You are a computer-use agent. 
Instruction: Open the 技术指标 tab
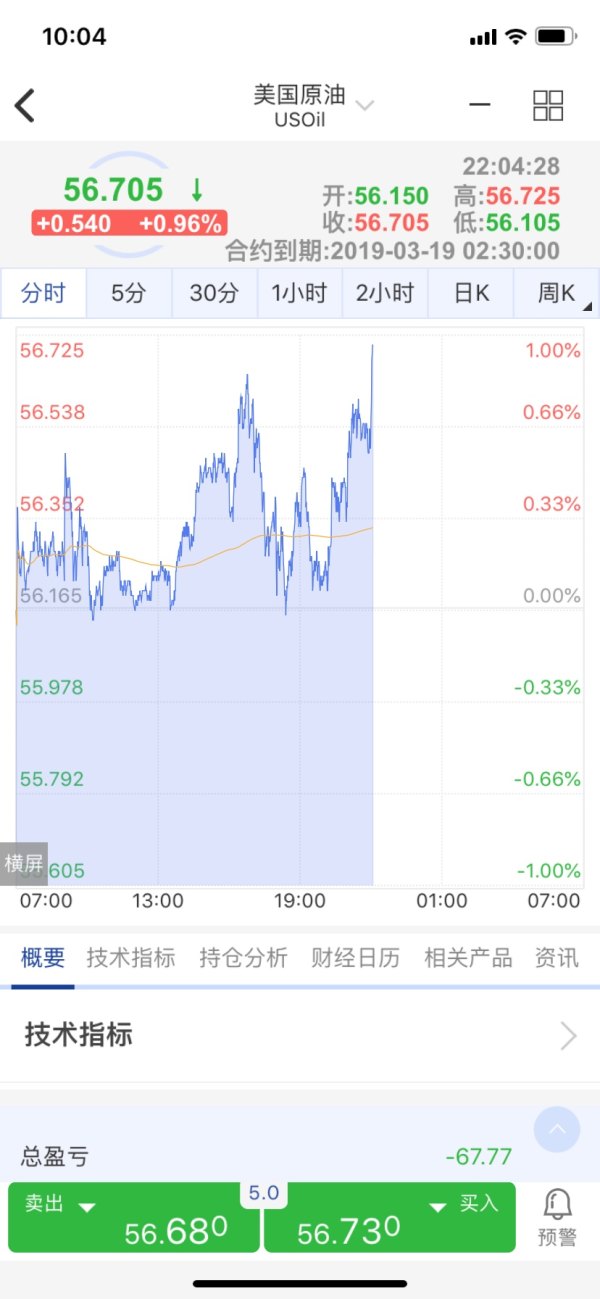(131, 957)
